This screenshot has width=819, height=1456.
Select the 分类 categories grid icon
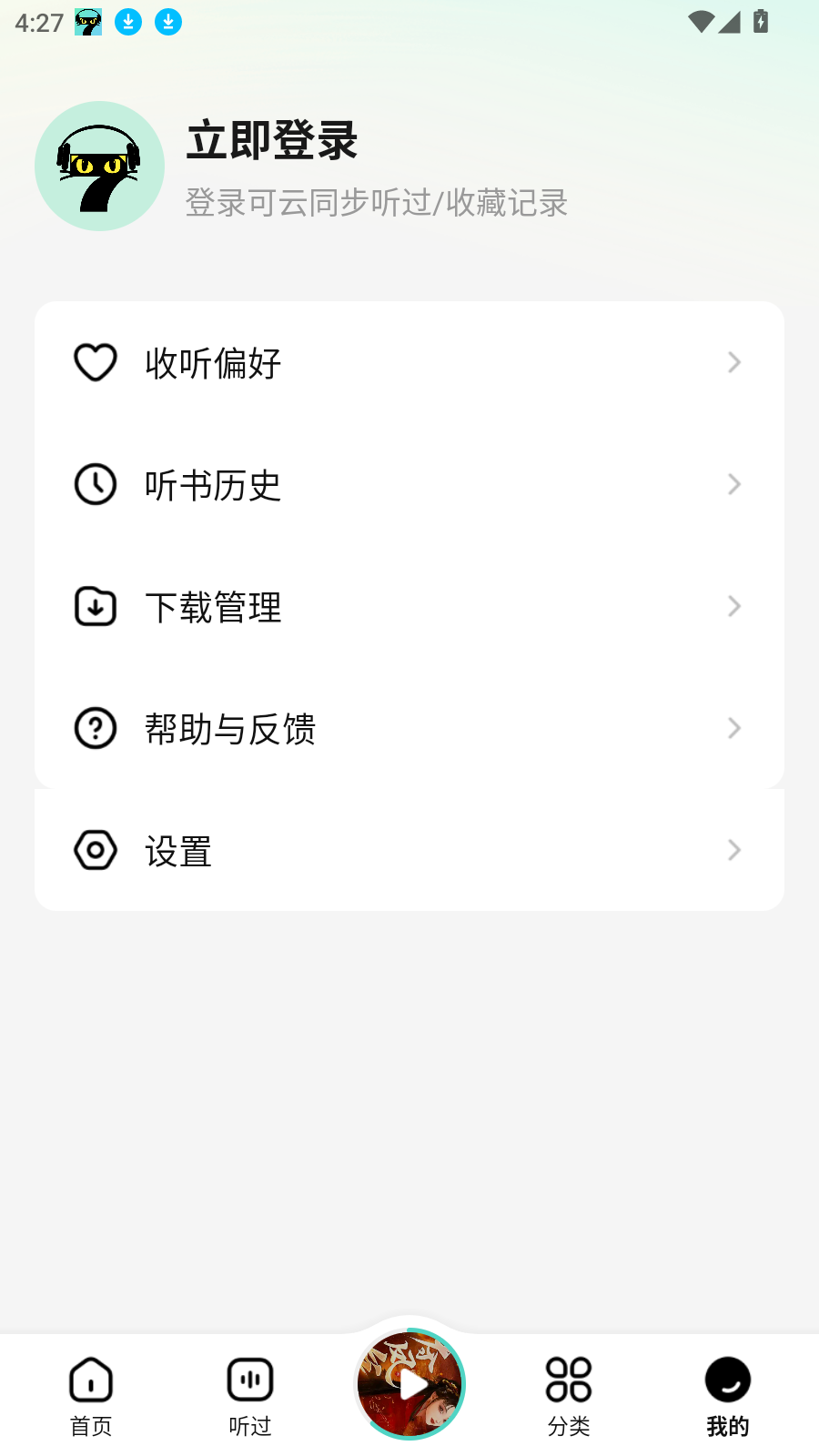568,1380
